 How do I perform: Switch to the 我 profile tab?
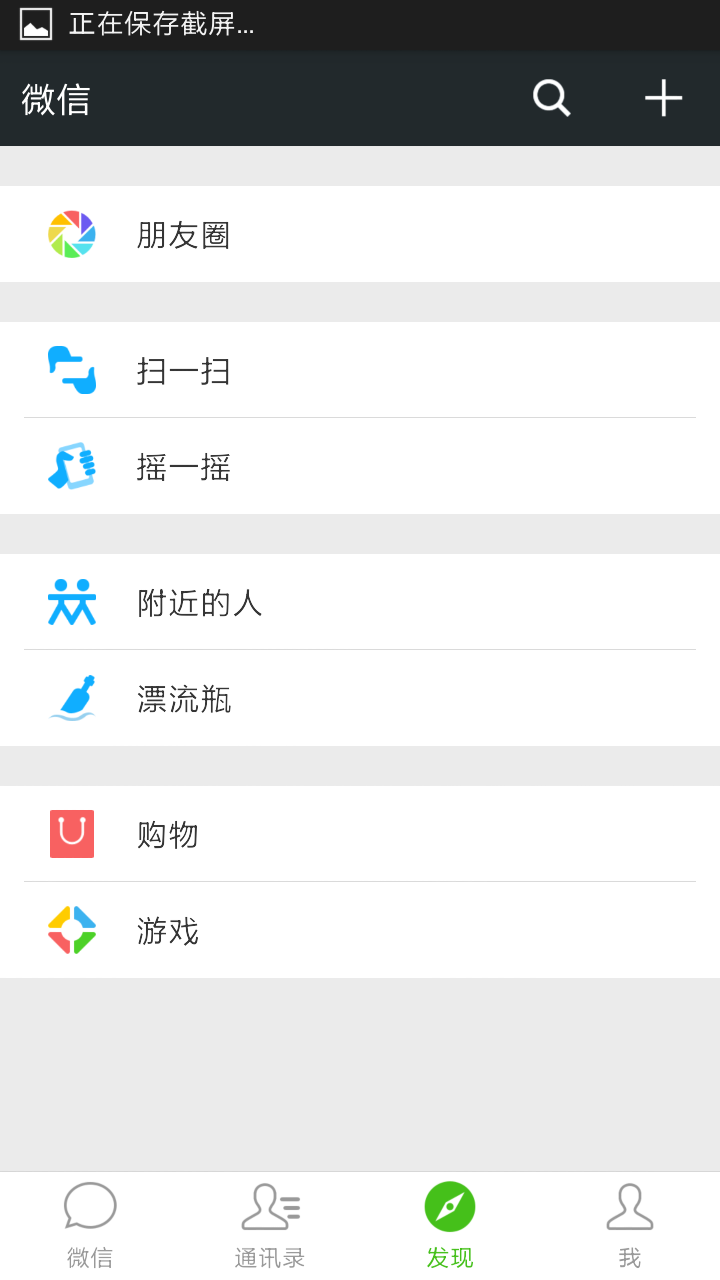pos(630,1226)
